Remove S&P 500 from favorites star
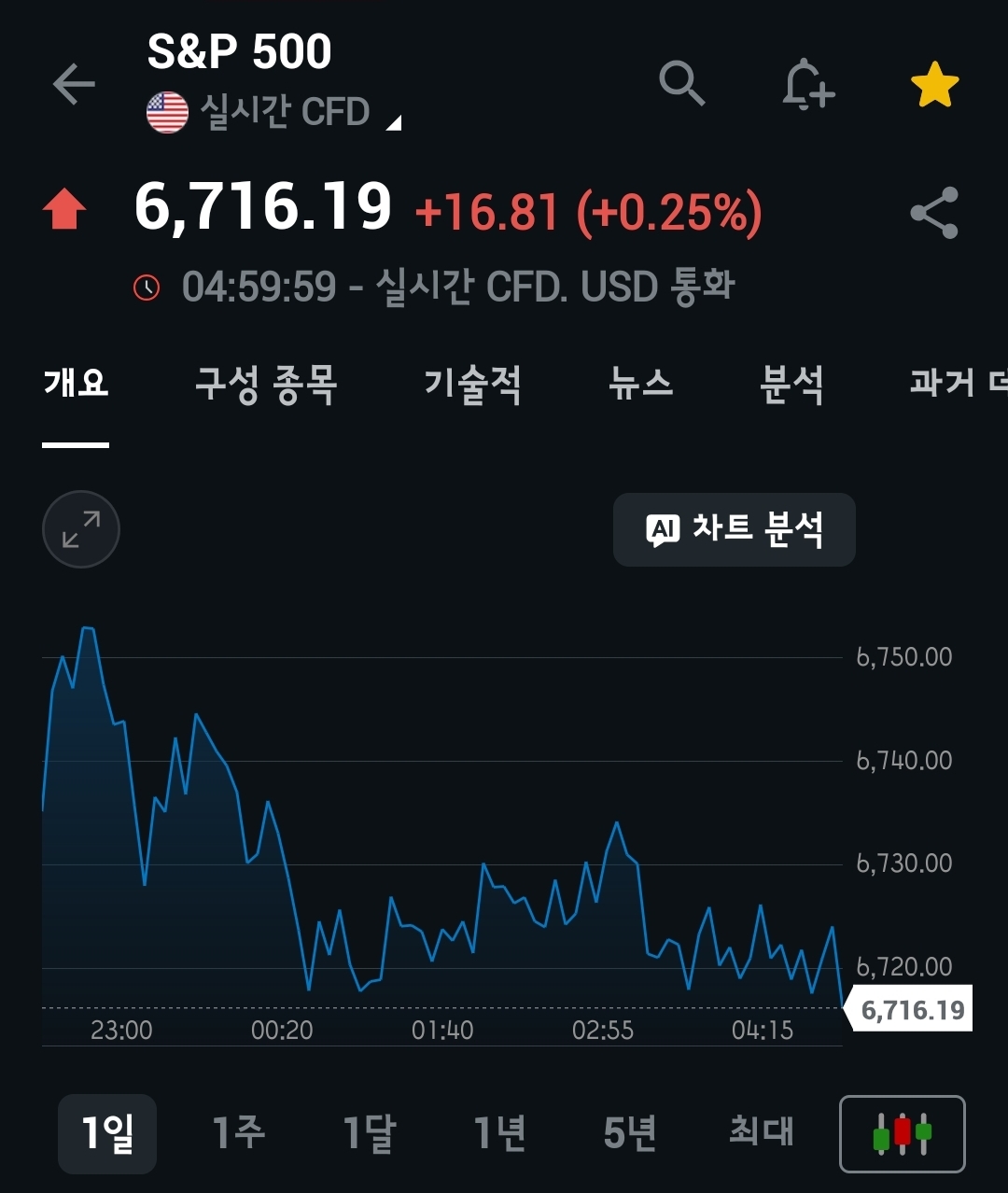This screenshot has height=1193, width=1008. (x=934, y=86)
